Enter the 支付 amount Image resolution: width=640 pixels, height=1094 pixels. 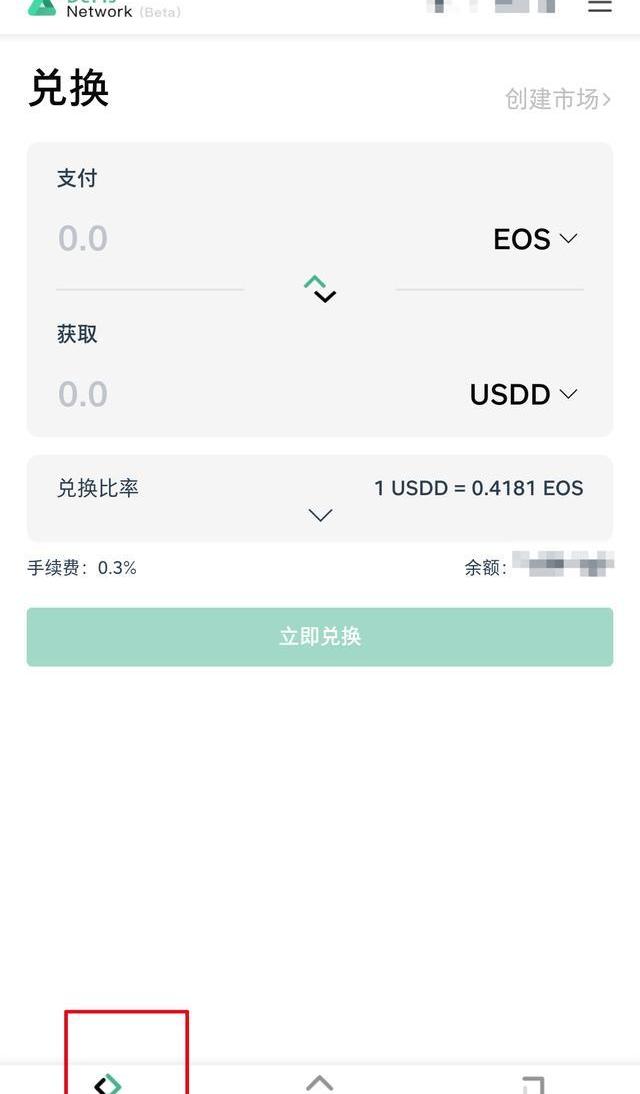(x=149, y=239)
